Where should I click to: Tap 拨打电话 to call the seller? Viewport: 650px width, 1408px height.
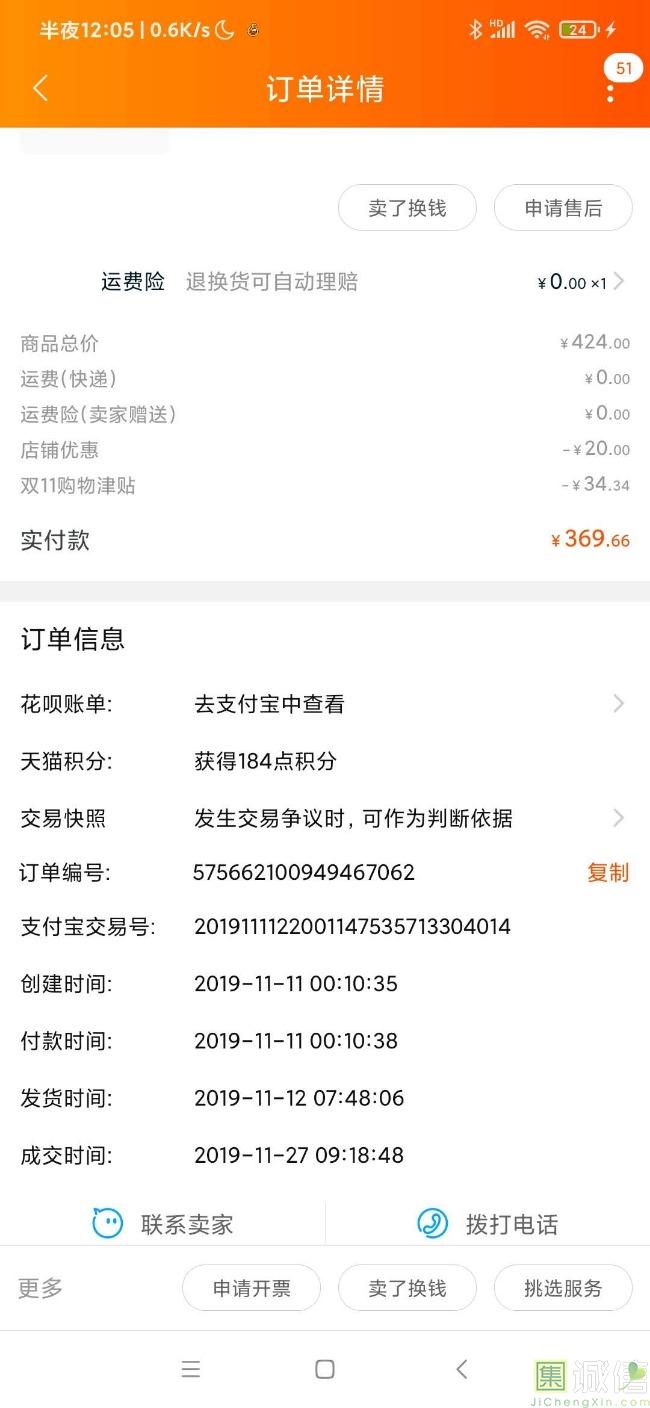(487, 1224)
